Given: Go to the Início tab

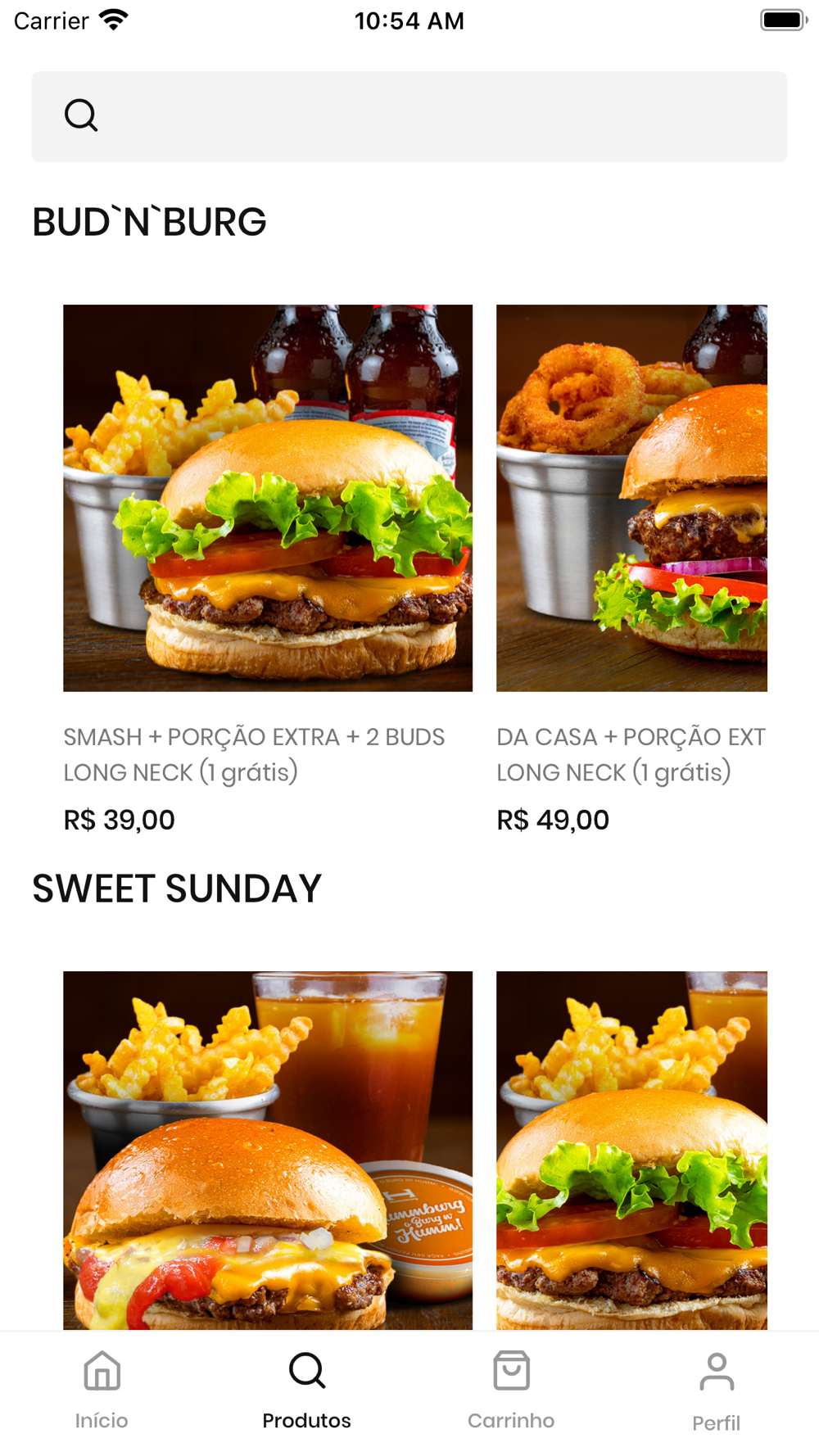Looking at the screenshot, I should pos(102,1390).
